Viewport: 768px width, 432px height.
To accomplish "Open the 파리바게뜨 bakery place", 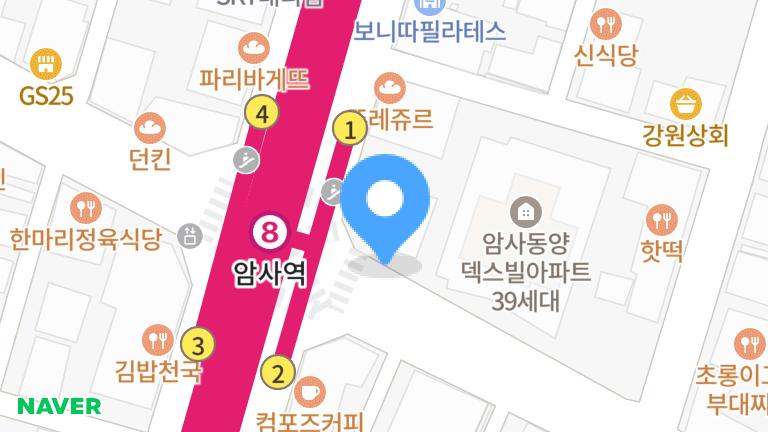I will coord(254,47).
